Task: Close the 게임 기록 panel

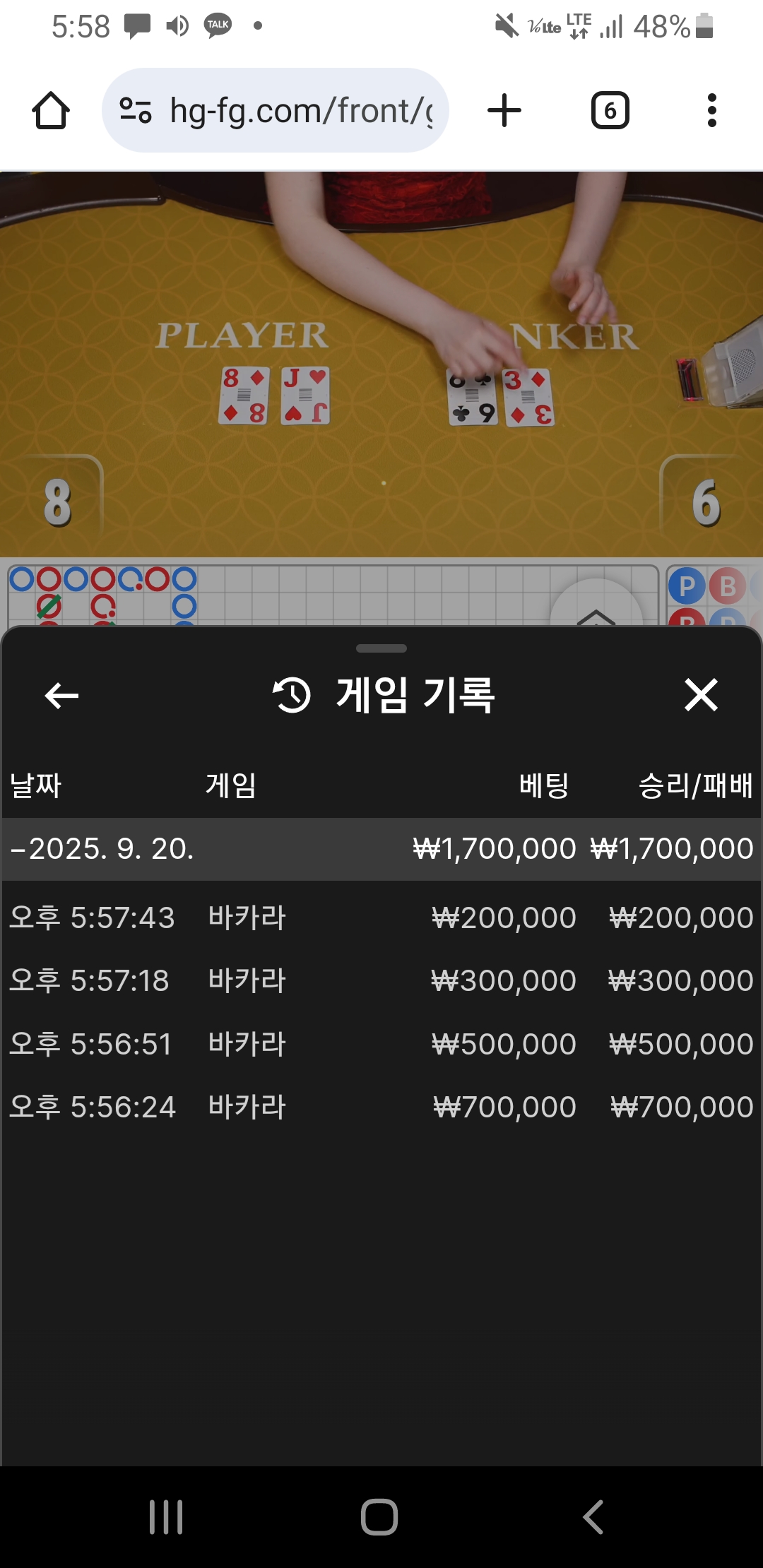Action: pyautogui.click(x=701, y=695)
